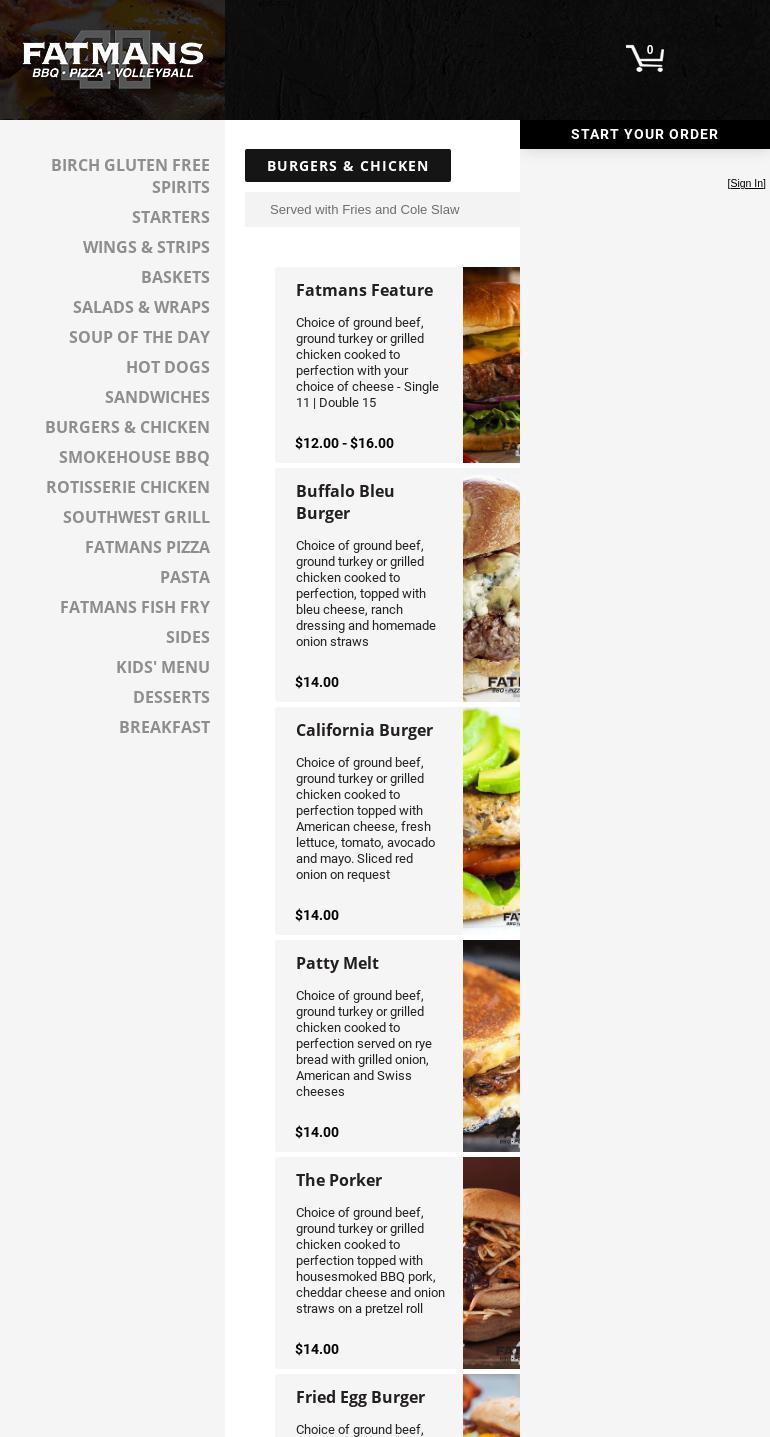Viewport: 770px width, 1437px height.
Task: Open the Hot Dogs category
Action: click(167, 367)
